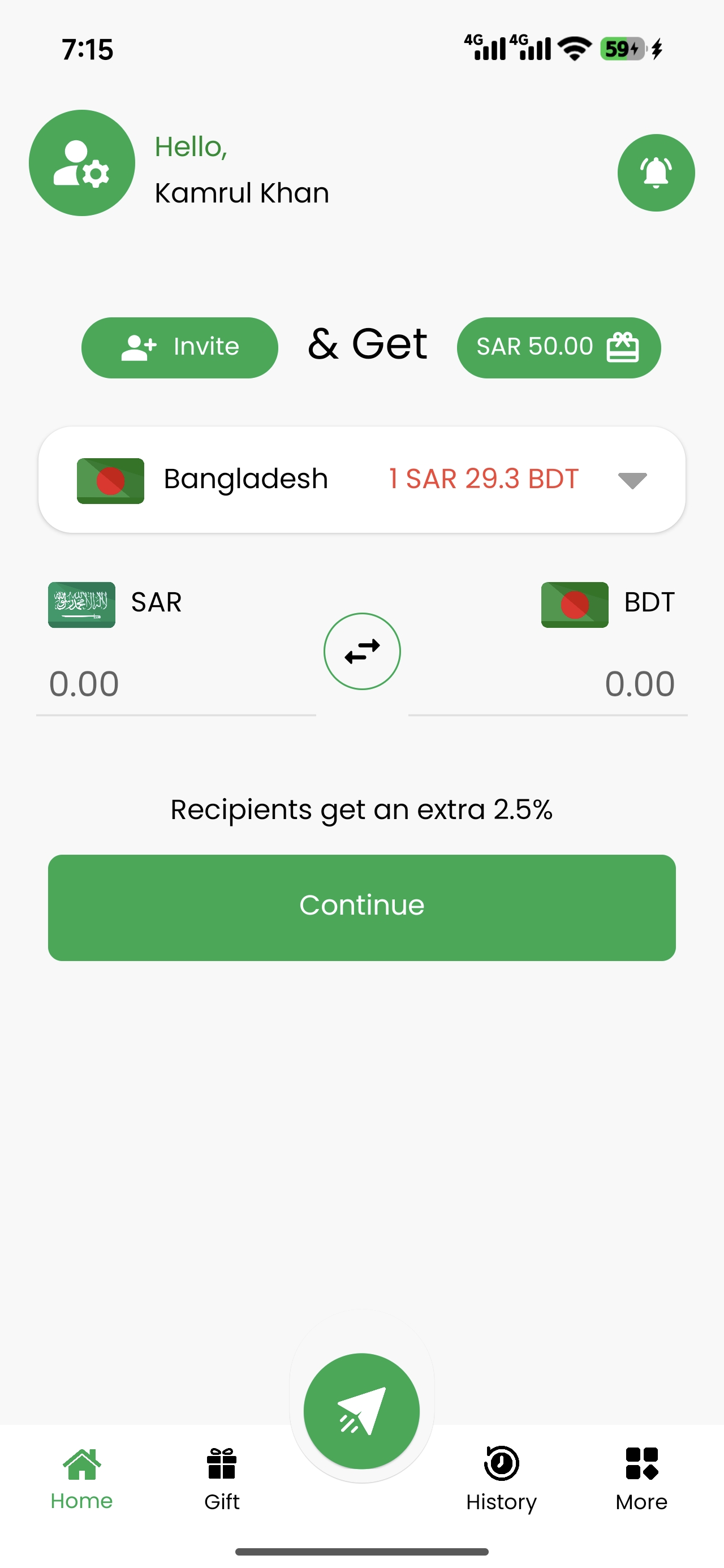Screen dimensions: 724x1568
Task: Swap currencies with the arrows icon
Action: tap(361, 651)
